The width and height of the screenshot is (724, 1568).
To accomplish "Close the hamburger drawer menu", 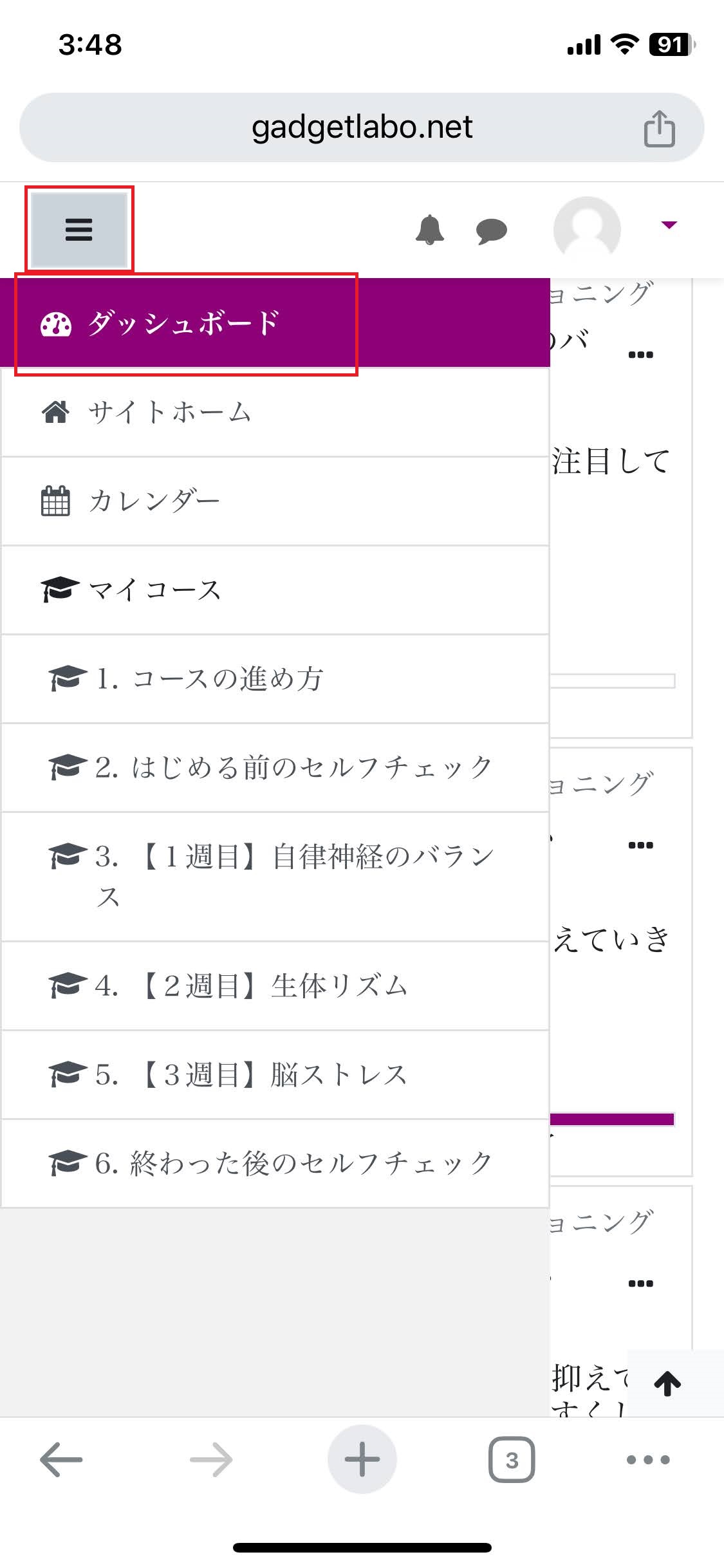I will pos(79,229).
